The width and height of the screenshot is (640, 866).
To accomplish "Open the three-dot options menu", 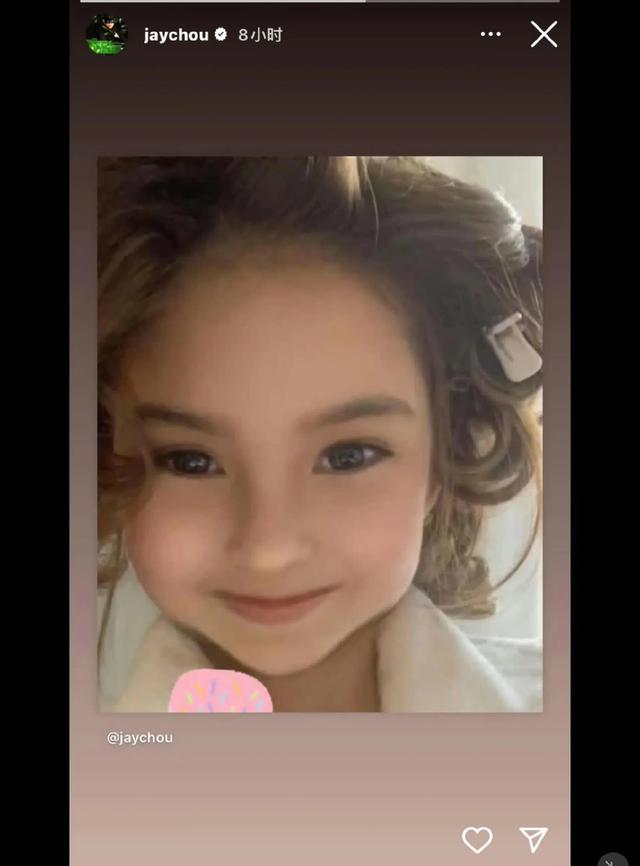I will tap(490, 34).
